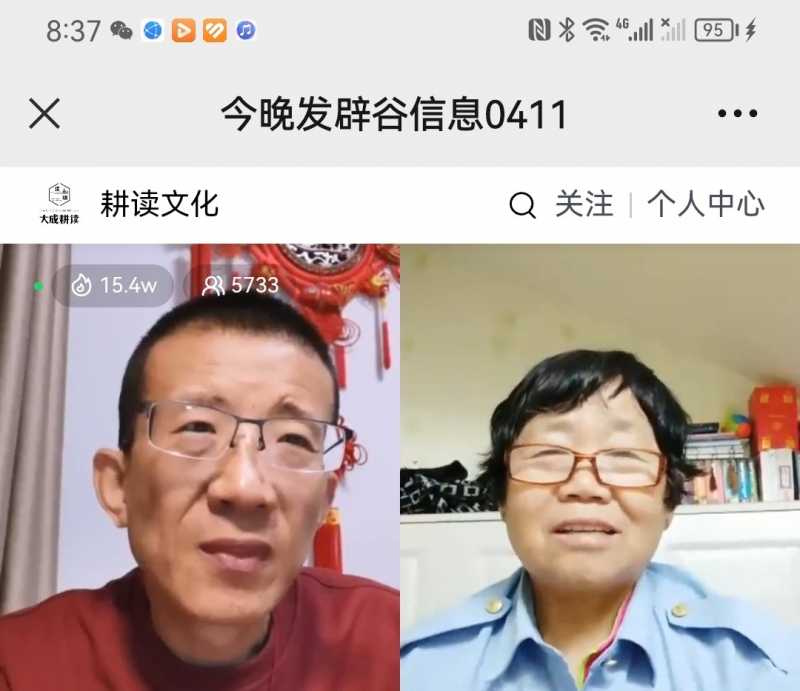Open the search magnifier icon
Viewport: 800px width, 691px height.
click(523, 205)
